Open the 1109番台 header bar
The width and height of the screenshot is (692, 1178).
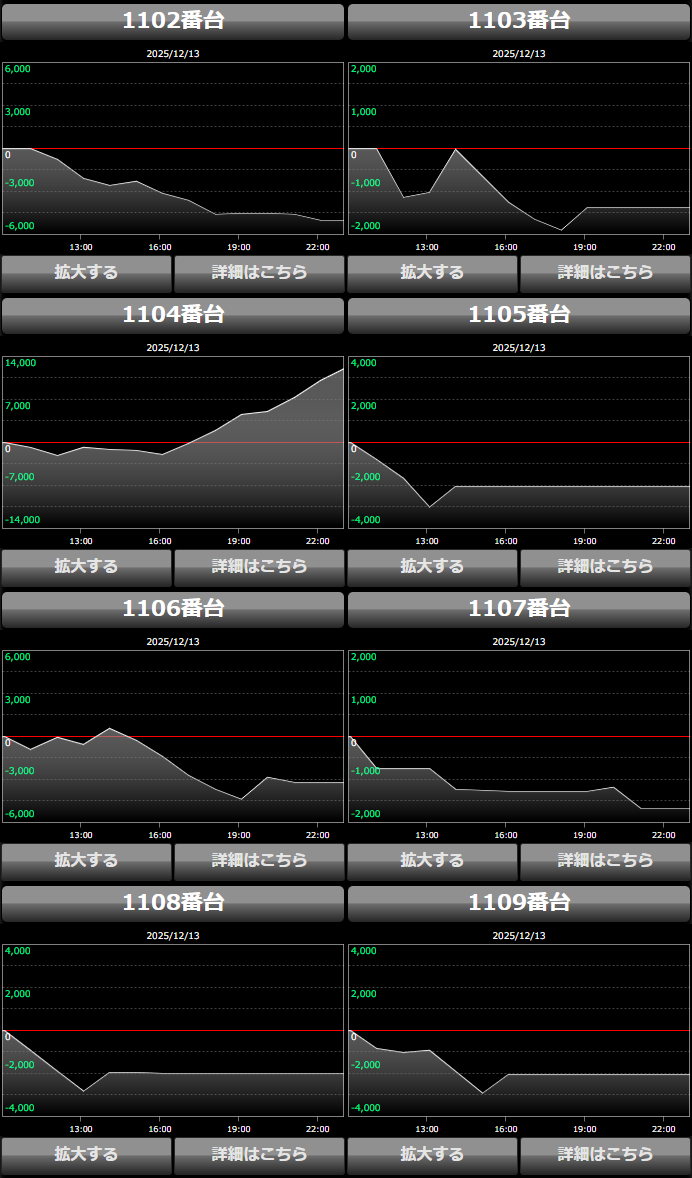point(519,903)
